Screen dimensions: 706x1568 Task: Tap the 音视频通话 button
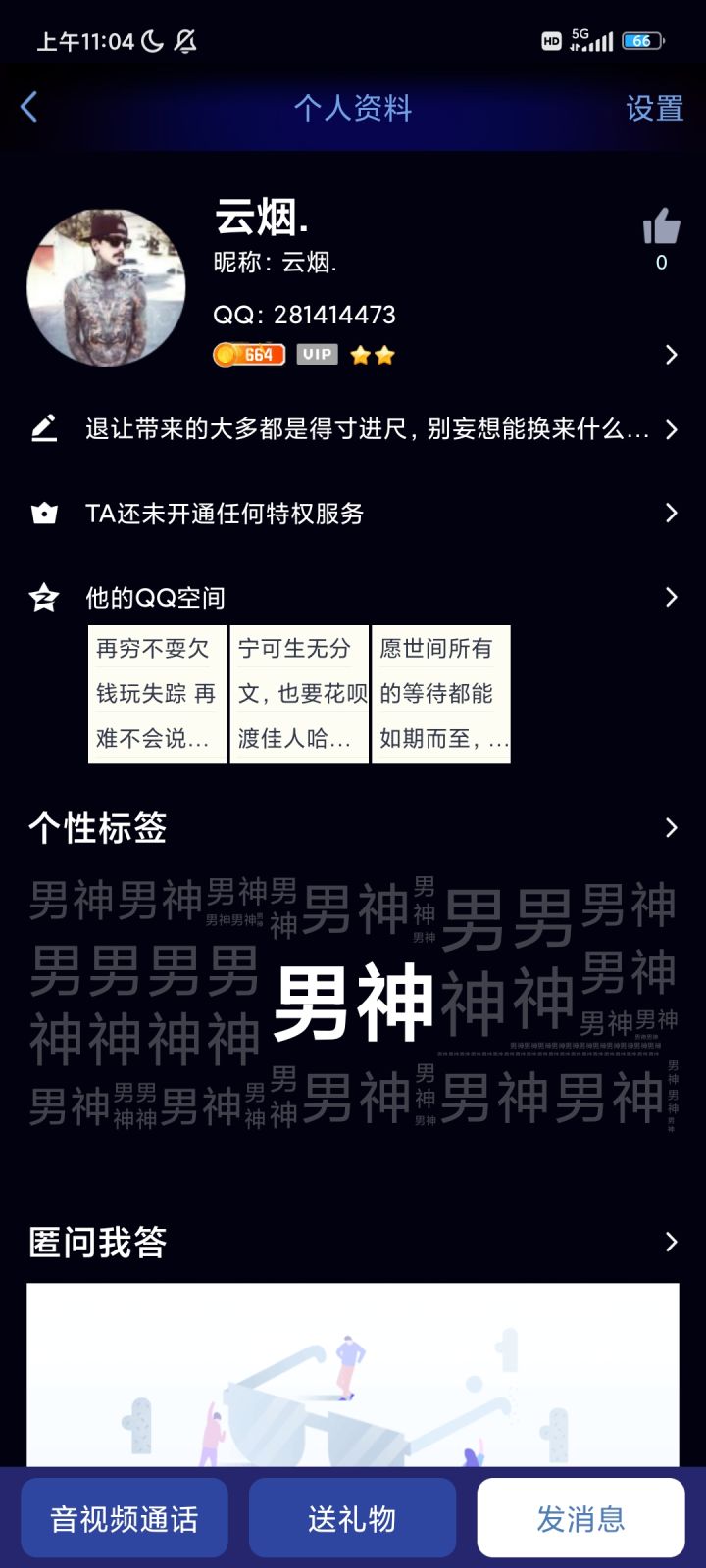click(125, 1517)
